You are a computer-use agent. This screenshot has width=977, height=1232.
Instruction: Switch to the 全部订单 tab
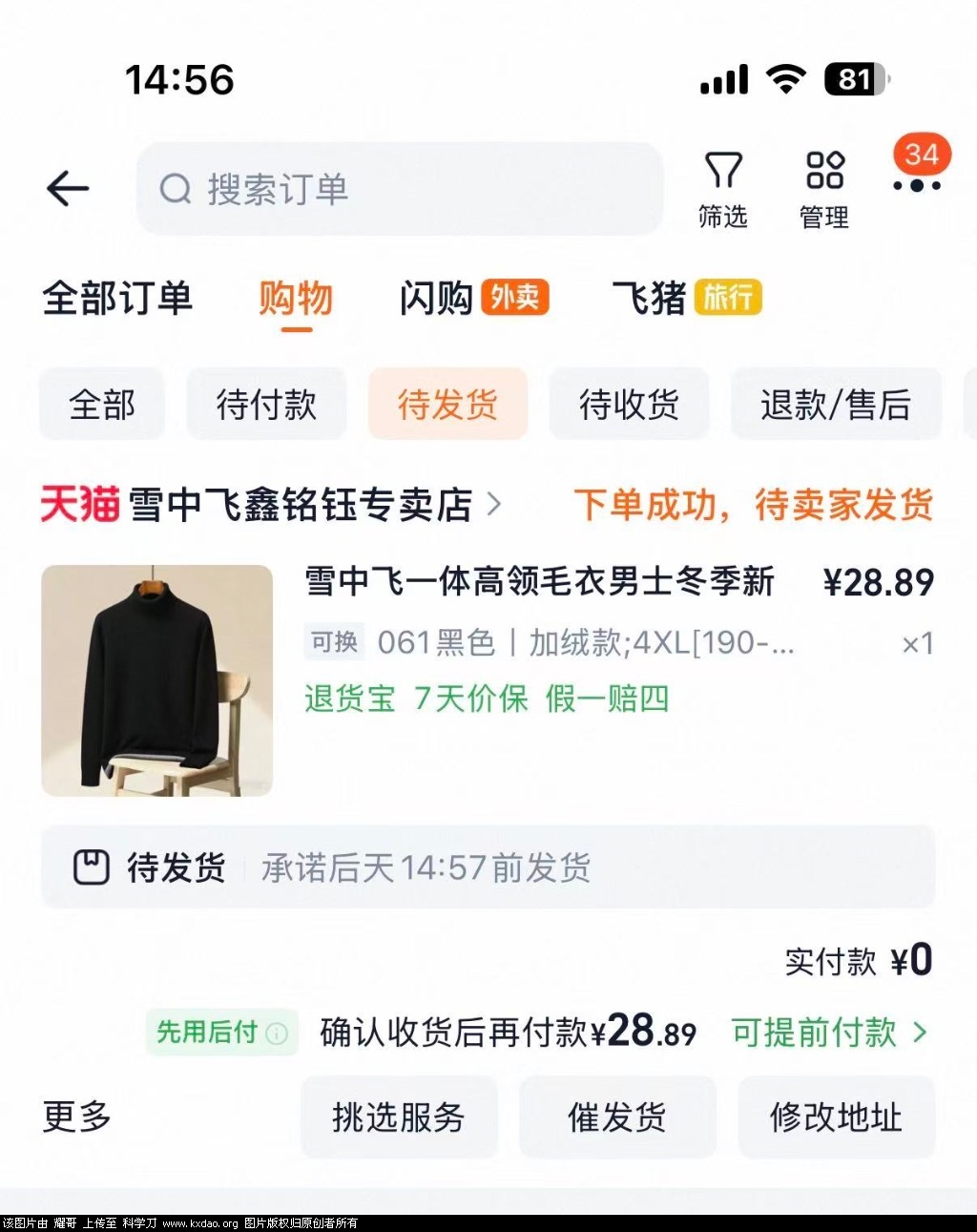point(117,299)
